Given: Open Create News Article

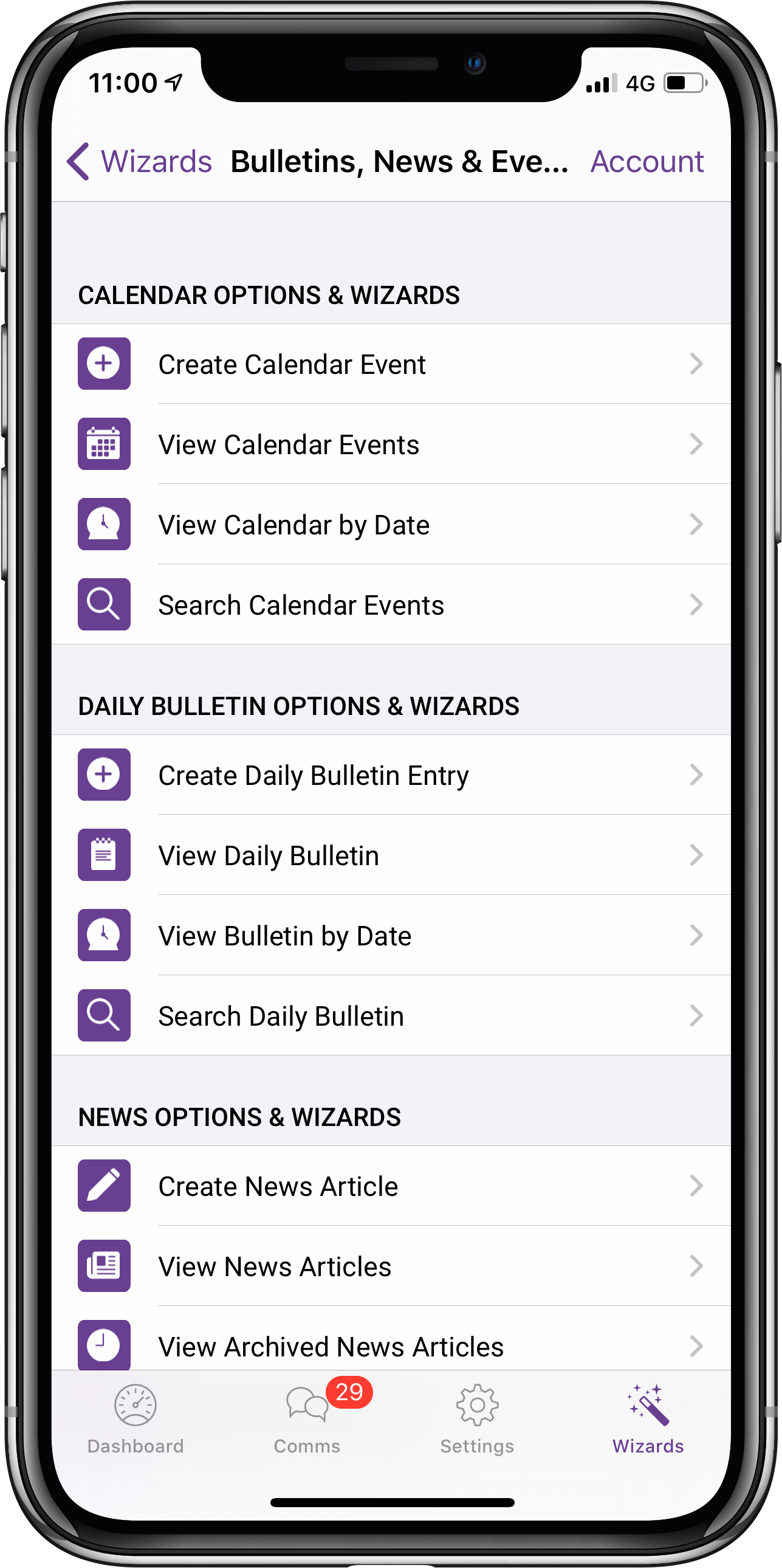Looking at the screenshot, I should pos(391,1186).
